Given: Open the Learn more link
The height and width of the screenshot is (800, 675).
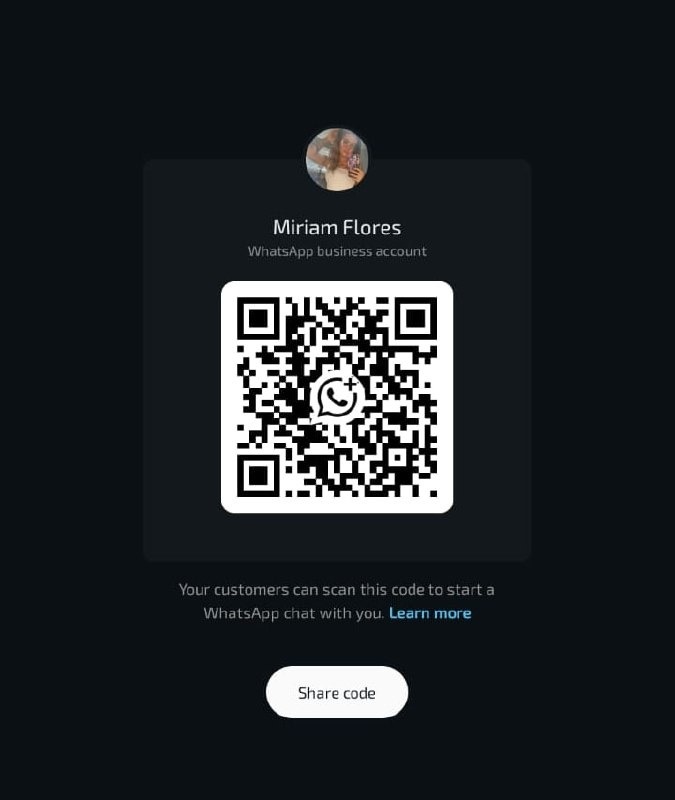Looking at the screenshot, I should 430,613.
